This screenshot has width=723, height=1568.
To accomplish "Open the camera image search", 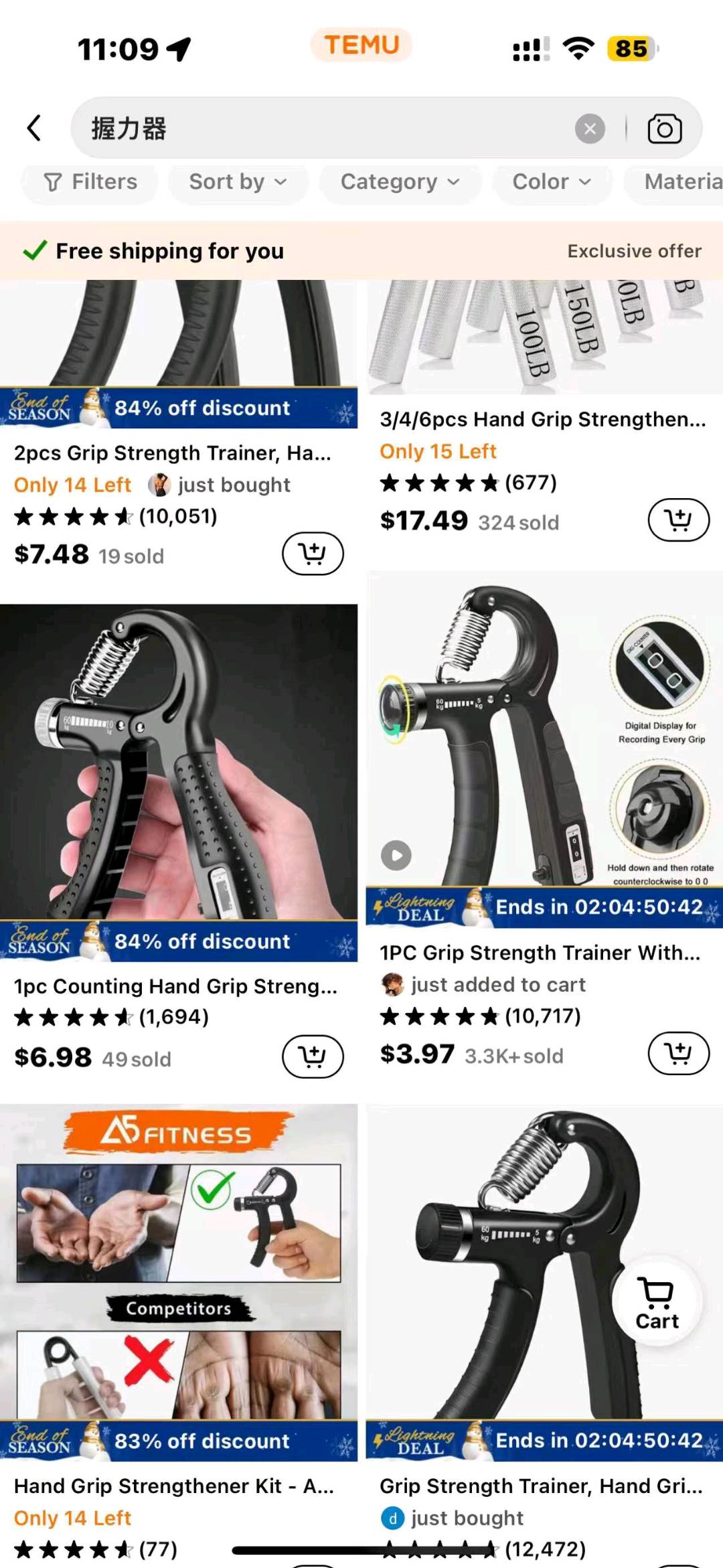I will [x=664, y=129].
